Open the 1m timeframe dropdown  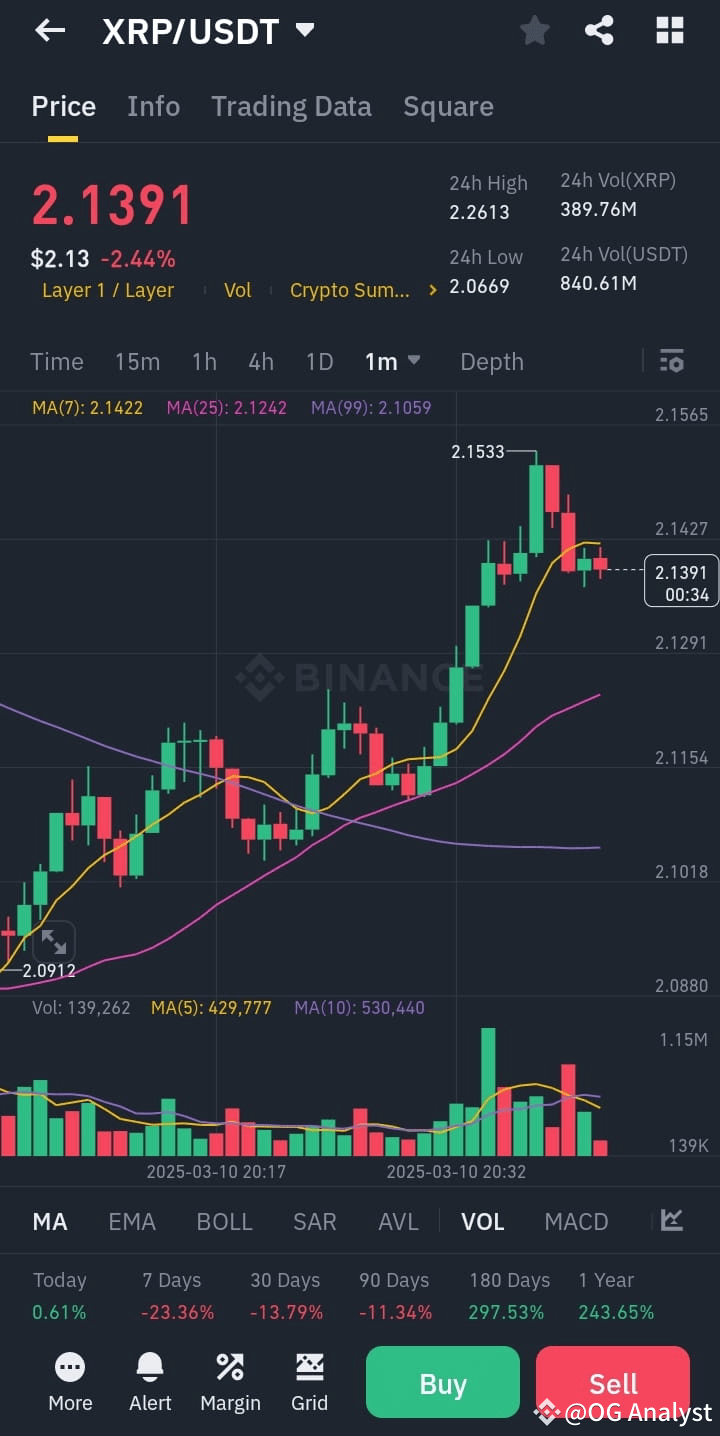click(x=392, y=361)
